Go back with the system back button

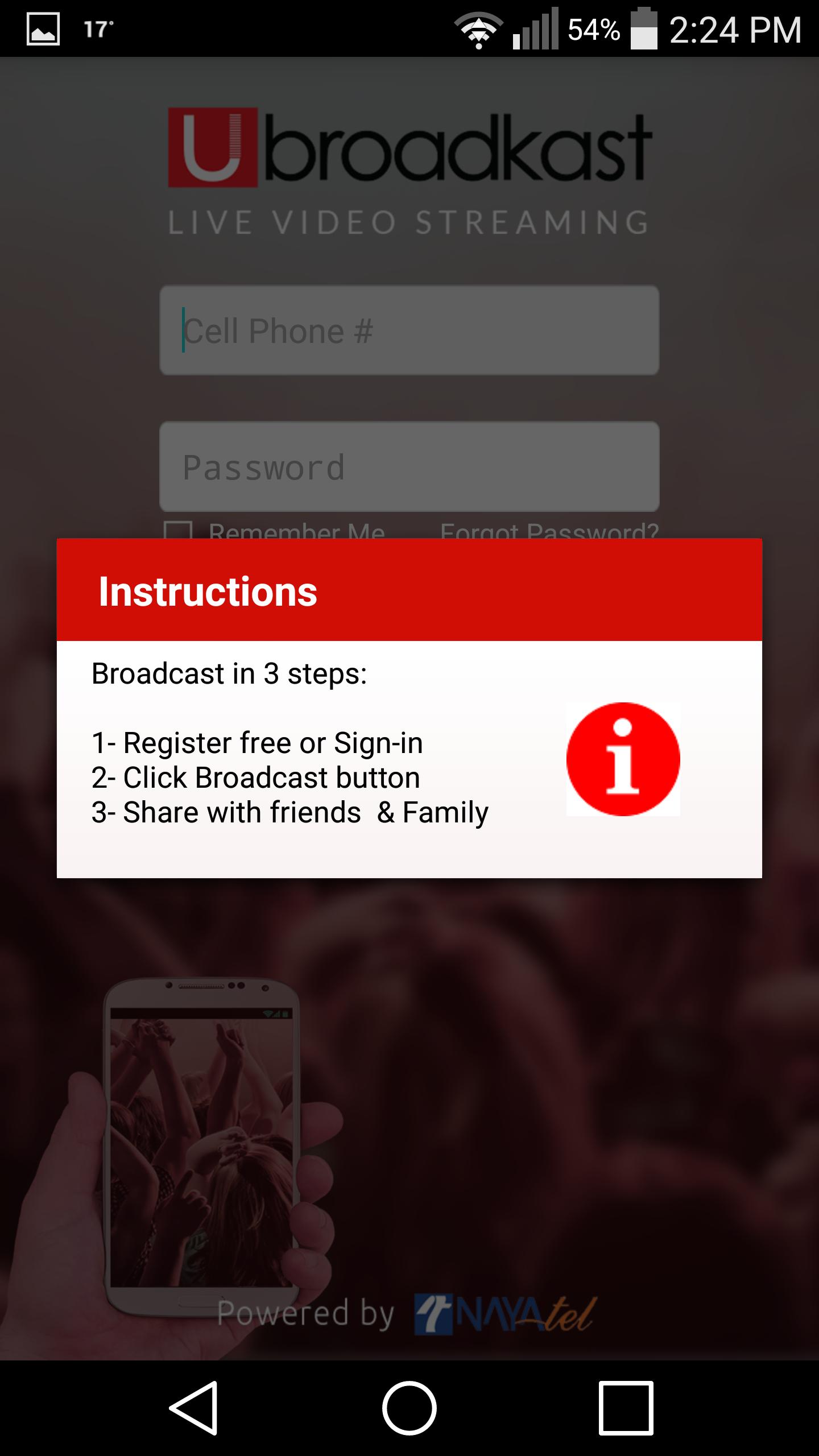pos(193,1408)
